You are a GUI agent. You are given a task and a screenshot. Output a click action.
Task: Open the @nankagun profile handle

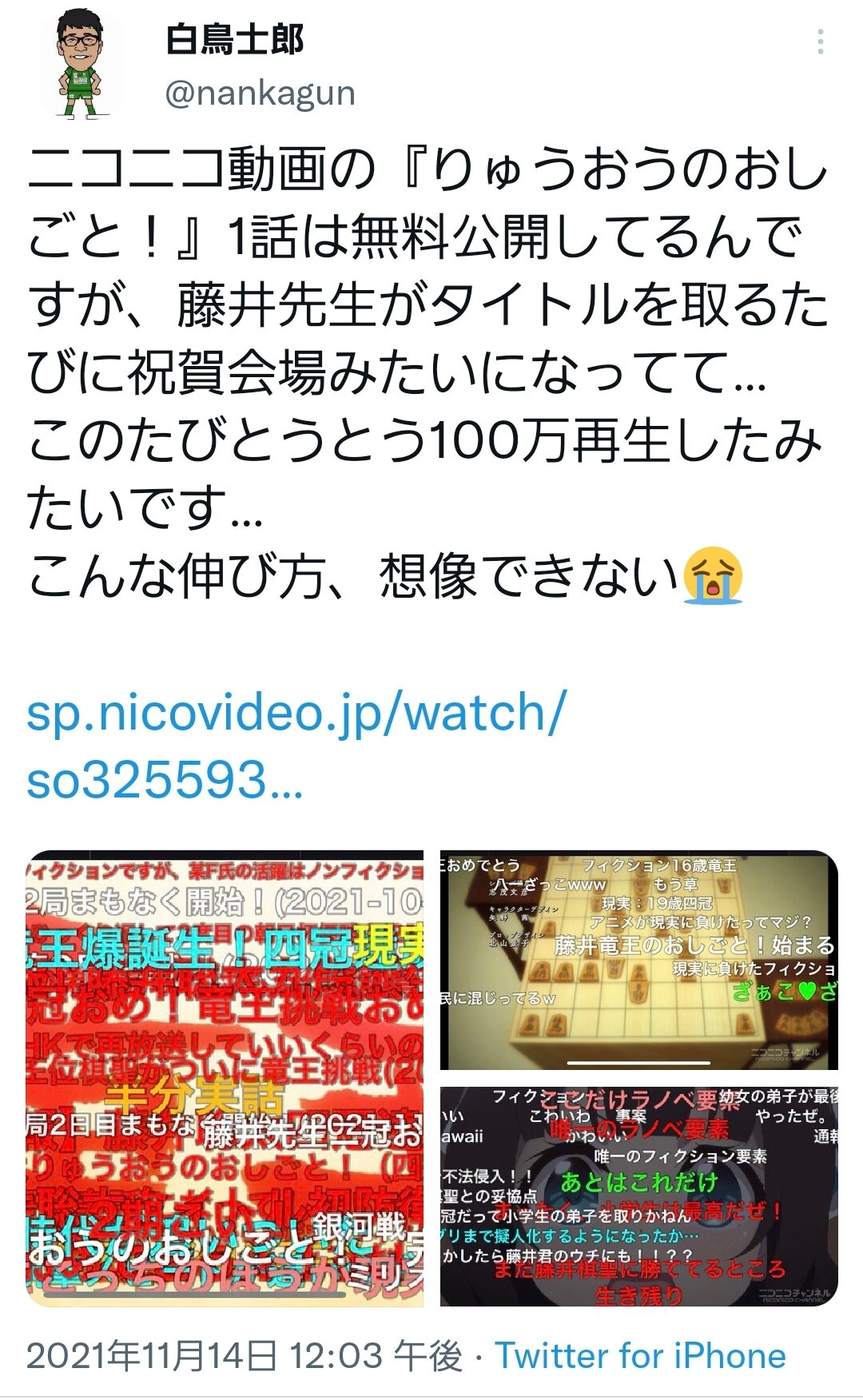260,93
